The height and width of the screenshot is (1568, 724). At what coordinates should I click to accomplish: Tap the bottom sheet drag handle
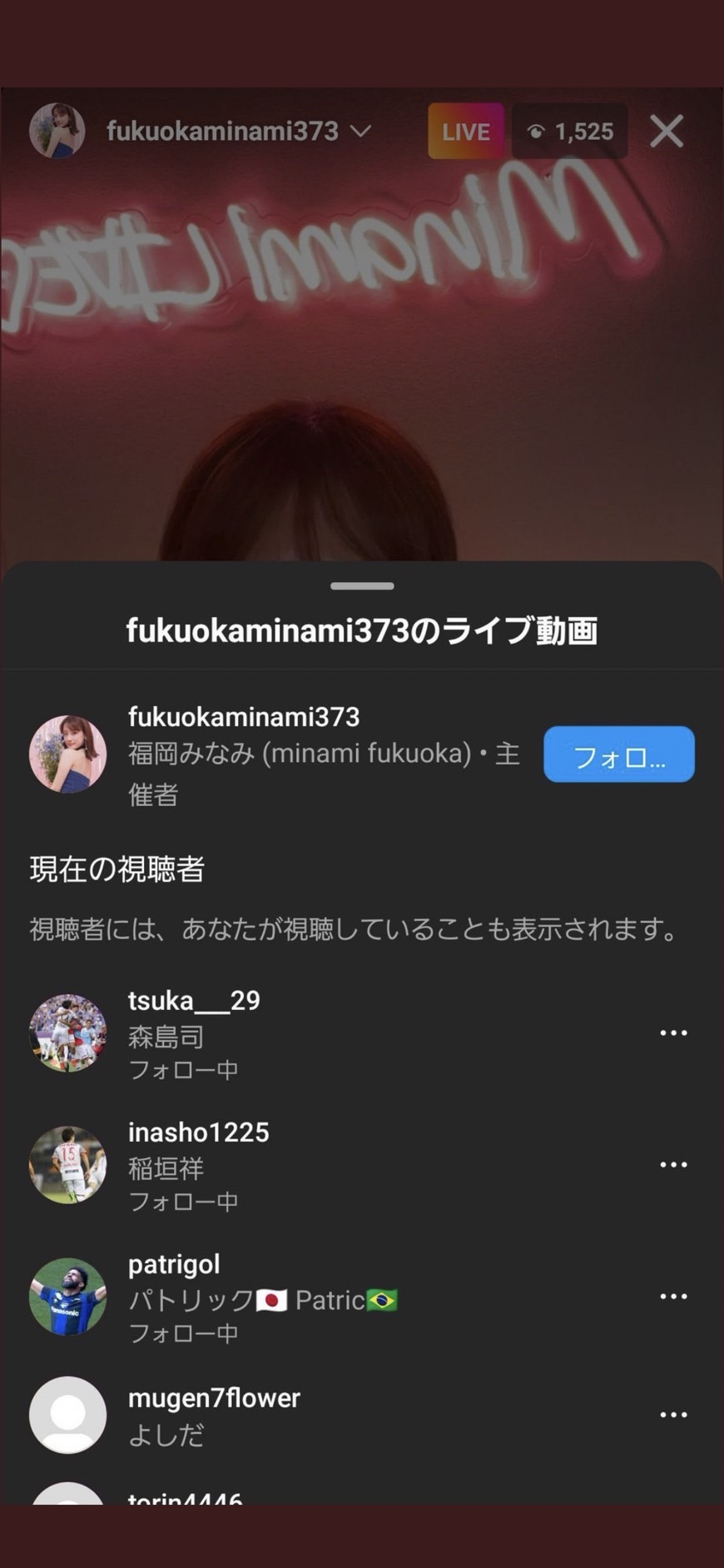(x=362, y=586)
